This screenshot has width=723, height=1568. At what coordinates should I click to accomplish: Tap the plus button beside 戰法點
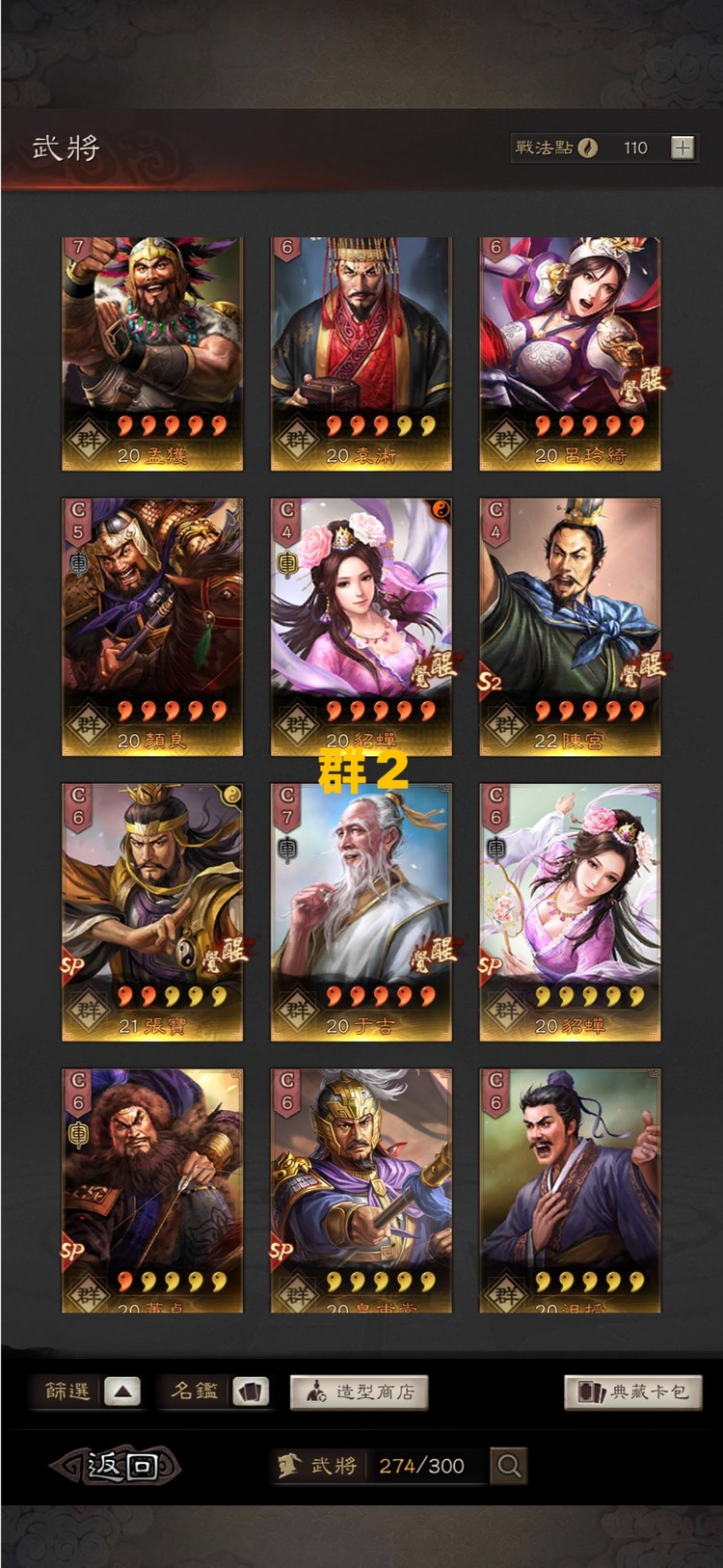tap(683, 148)
